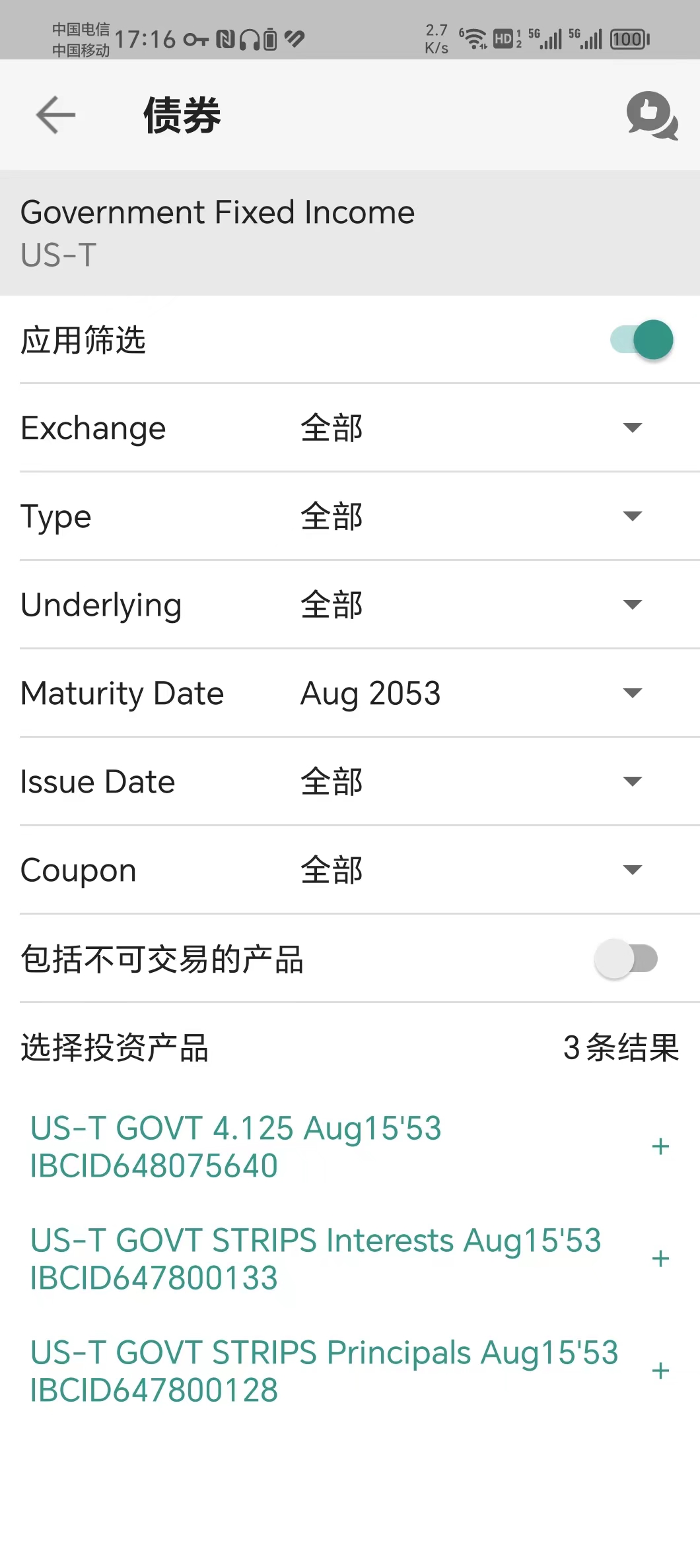Open US-T GOVT 4.125 Aug15'53 bond

236,1146
